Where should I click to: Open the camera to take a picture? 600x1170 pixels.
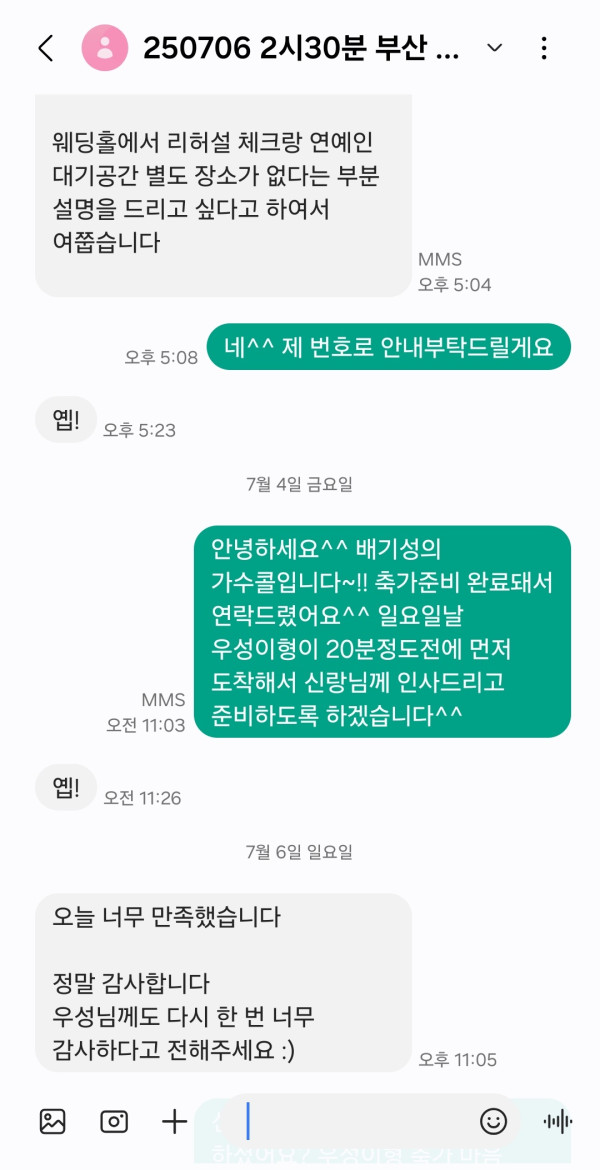point(114,1121)
